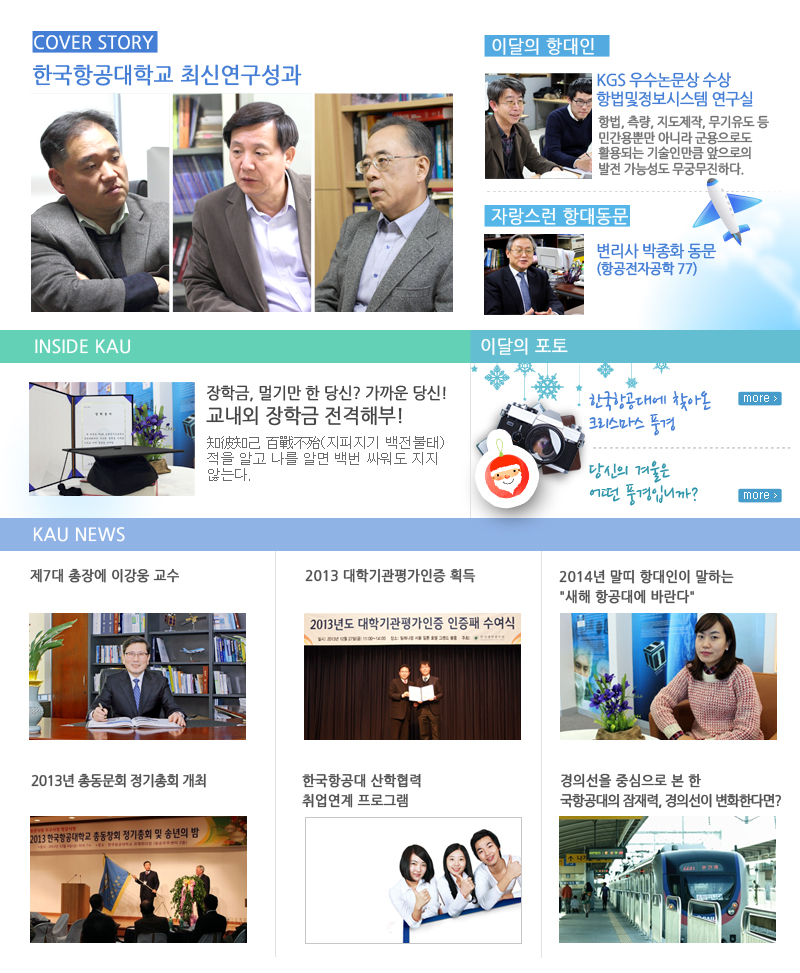The height and width of the screenshot is (973, 800).
Task: Open the 2013 university accreditation news
Action: click(389, 575)
